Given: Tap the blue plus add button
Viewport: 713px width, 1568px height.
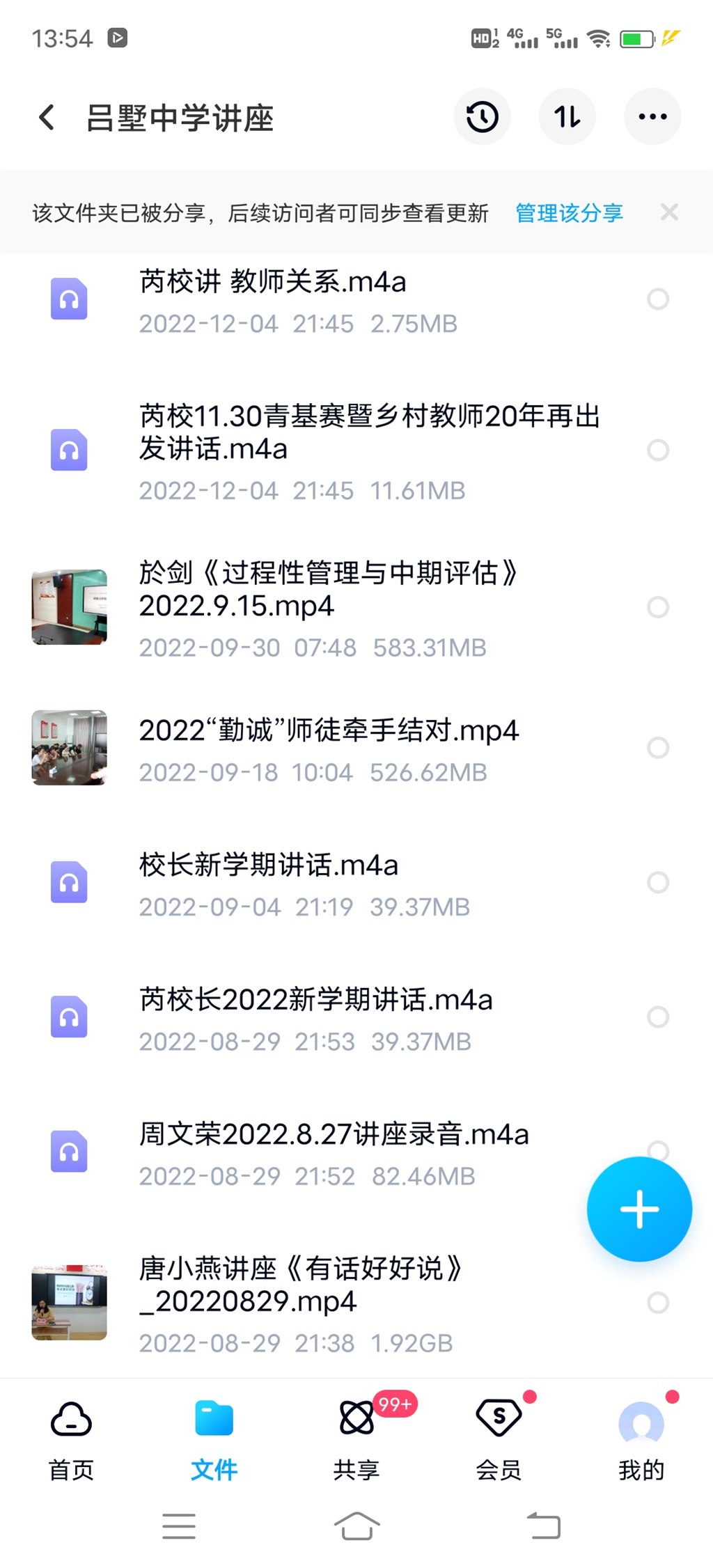Looking at the screenshot, I should coord(639,1209).
